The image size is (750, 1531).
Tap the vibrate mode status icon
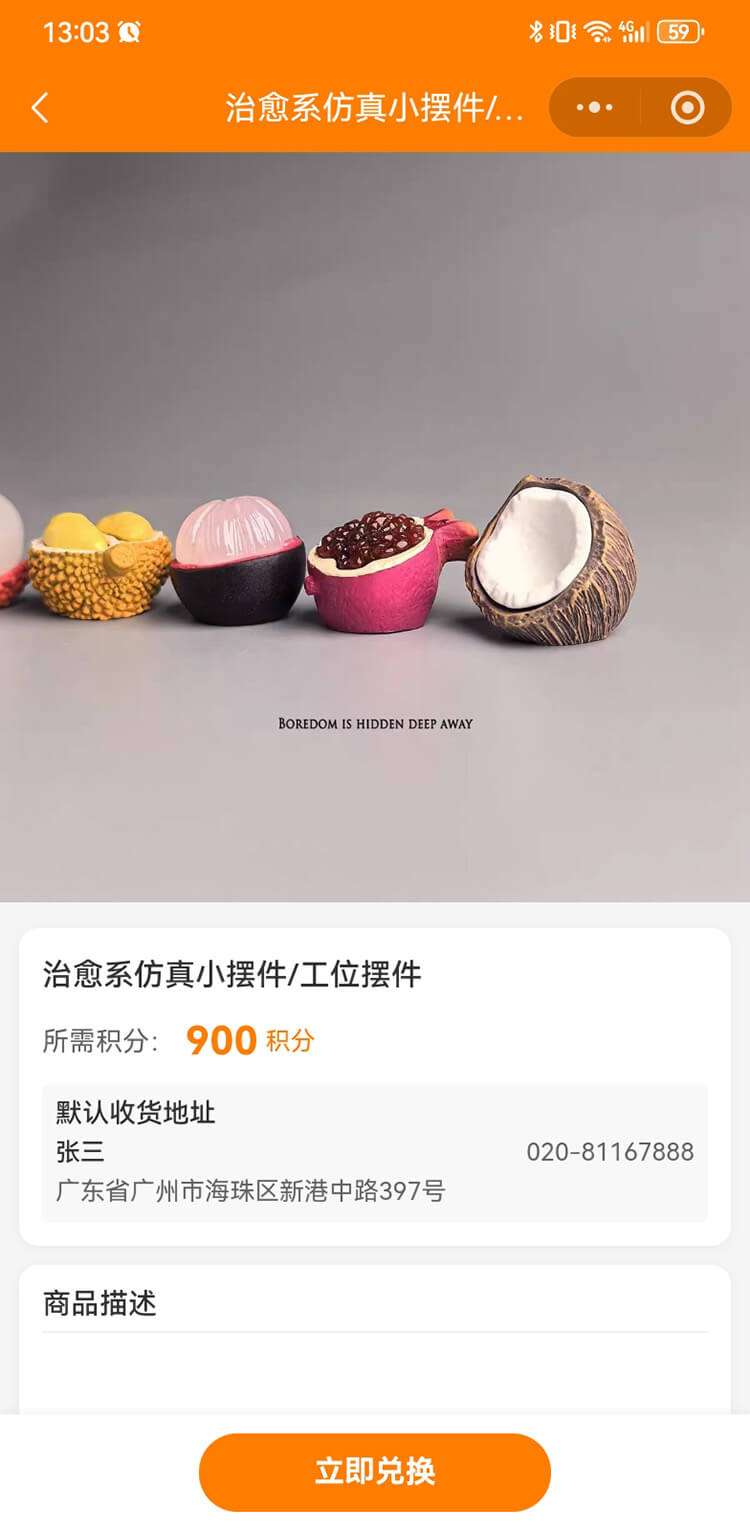pyautogui.click(x=564, y=30)
